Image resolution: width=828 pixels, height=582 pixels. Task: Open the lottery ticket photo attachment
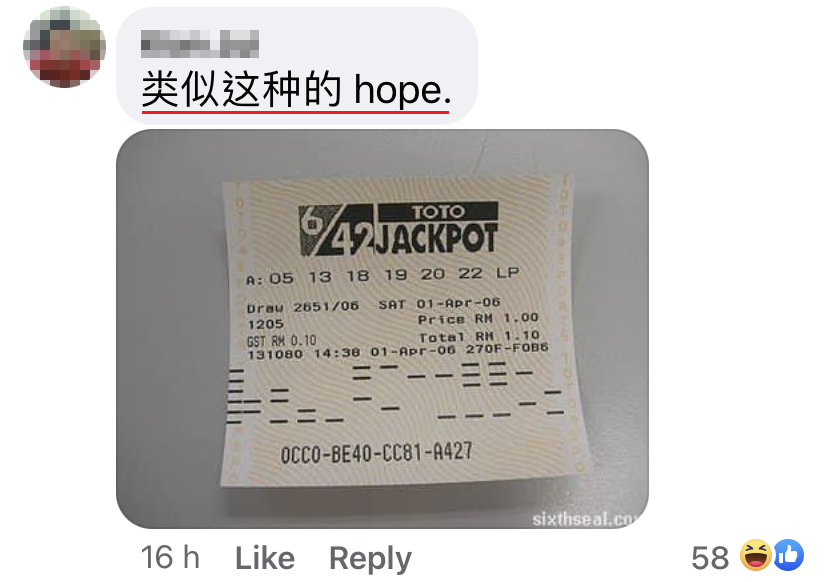pos(382,328)
